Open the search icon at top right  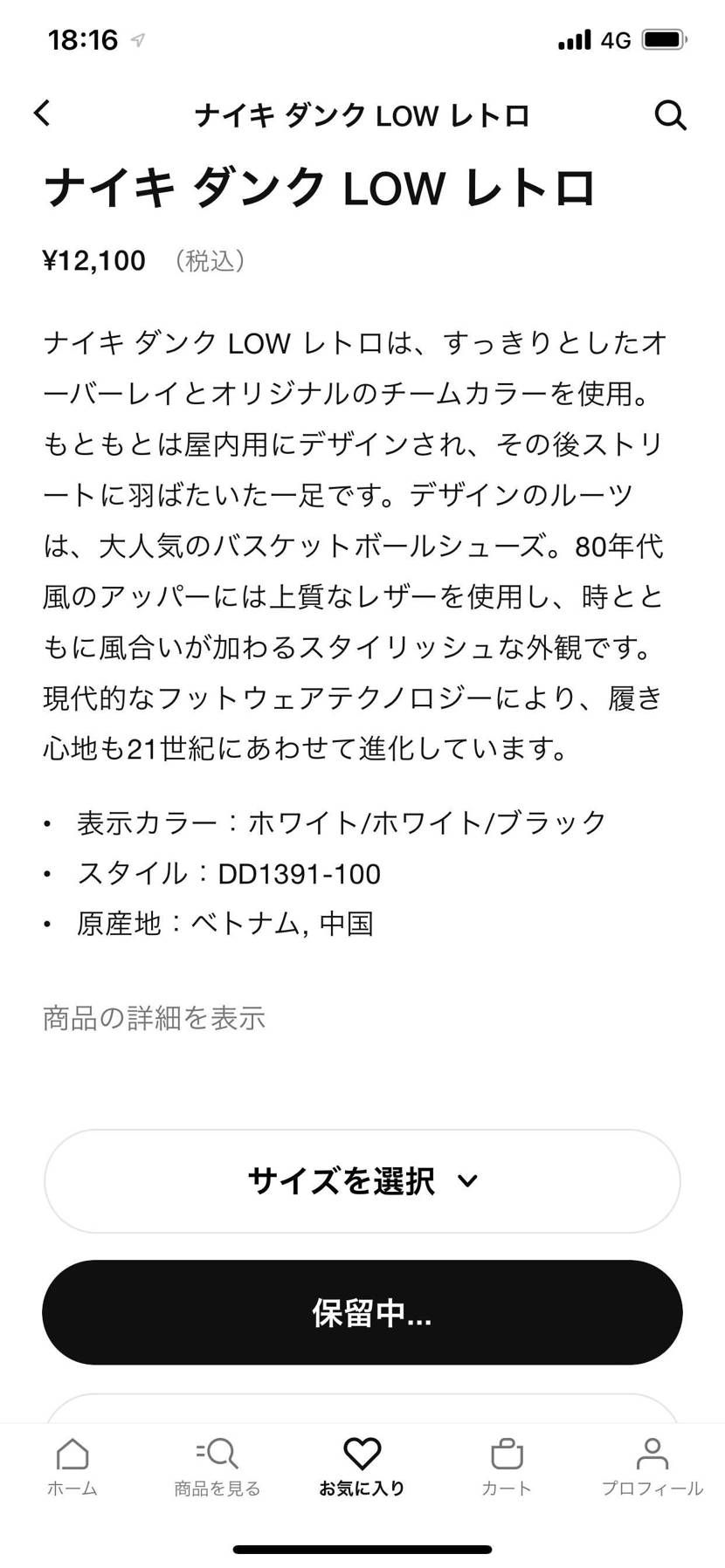pyautogui.click(x=670, y=114)
